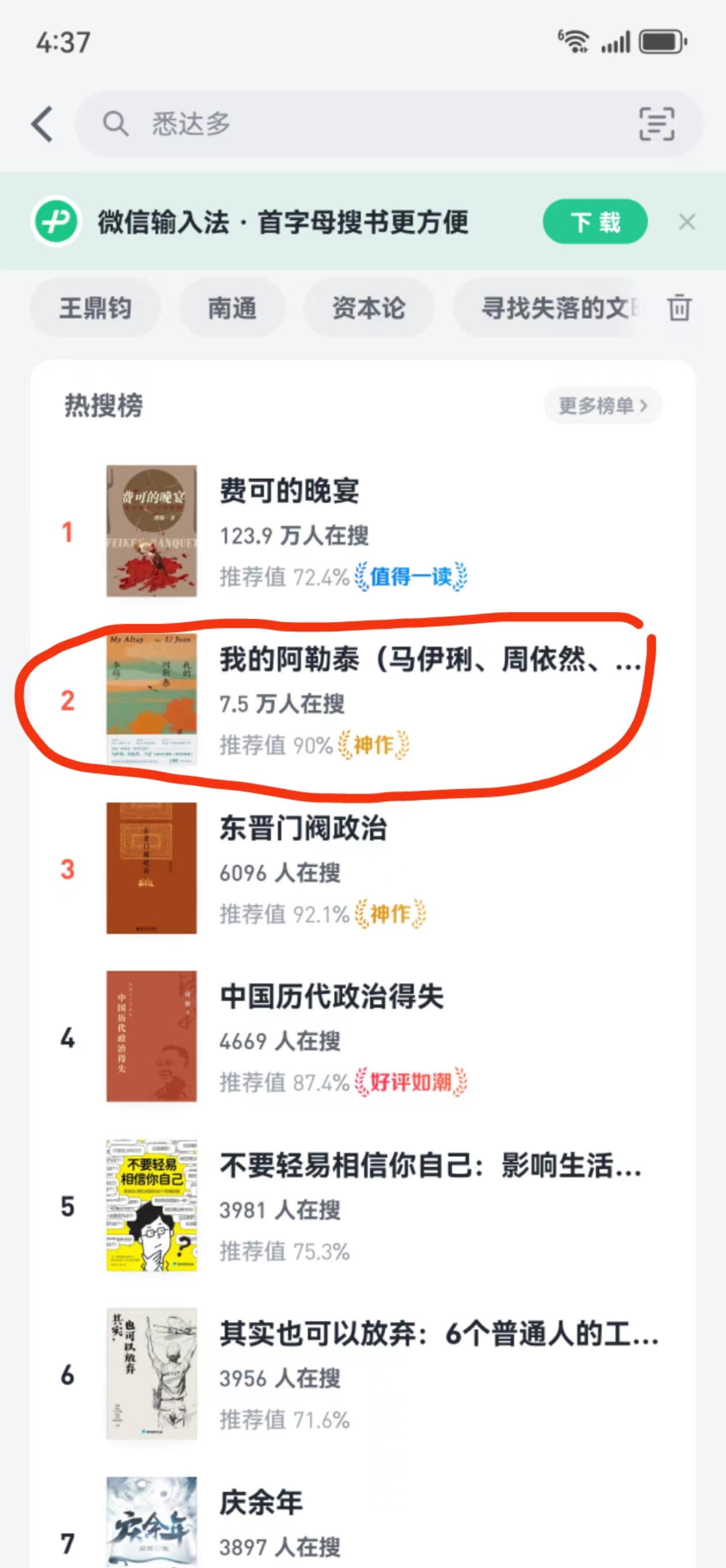This screenshot has width=726, height=1568.
Task: Dismiss the 微信输入法 banner
Action: [687, 222]
